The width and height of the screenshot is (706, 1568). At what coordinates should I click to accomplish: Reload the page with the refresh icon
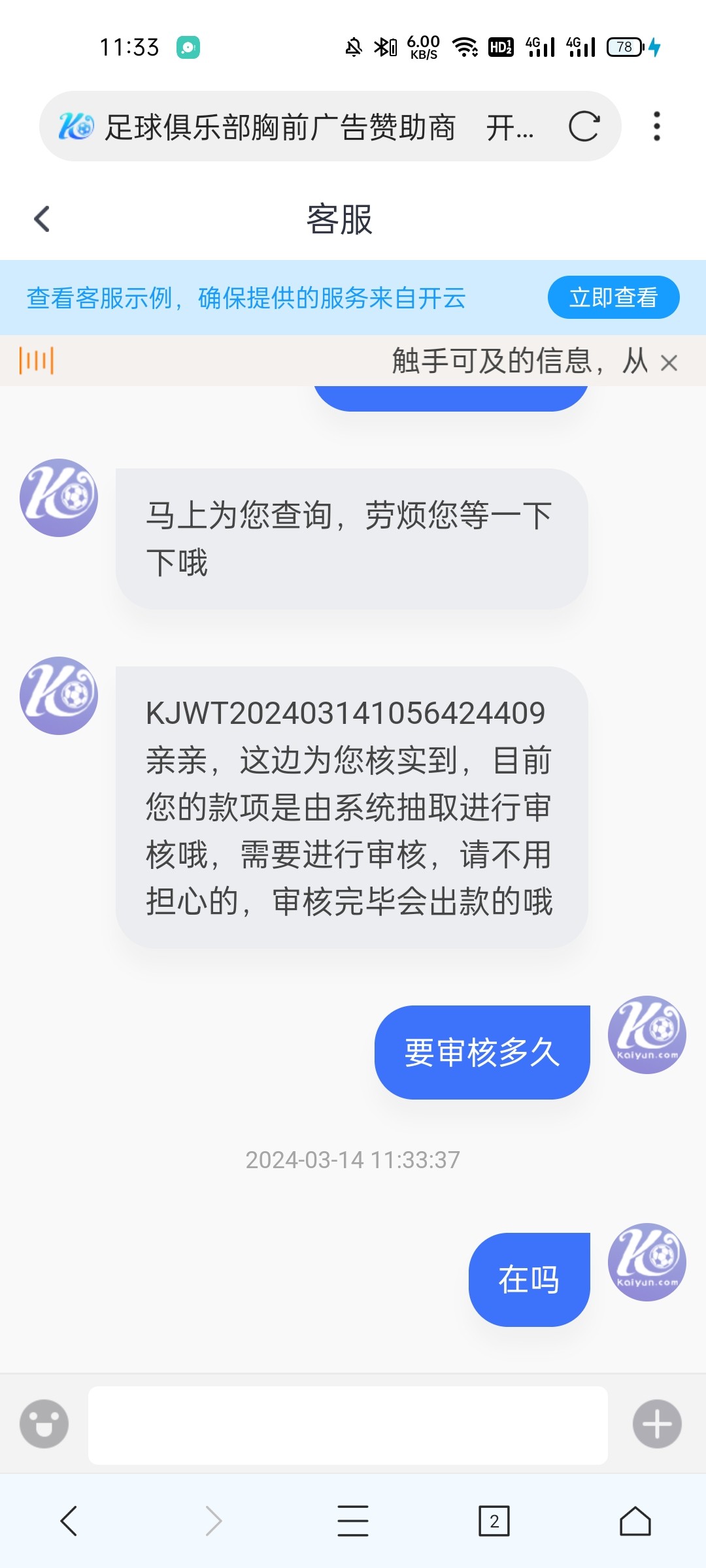584,127
